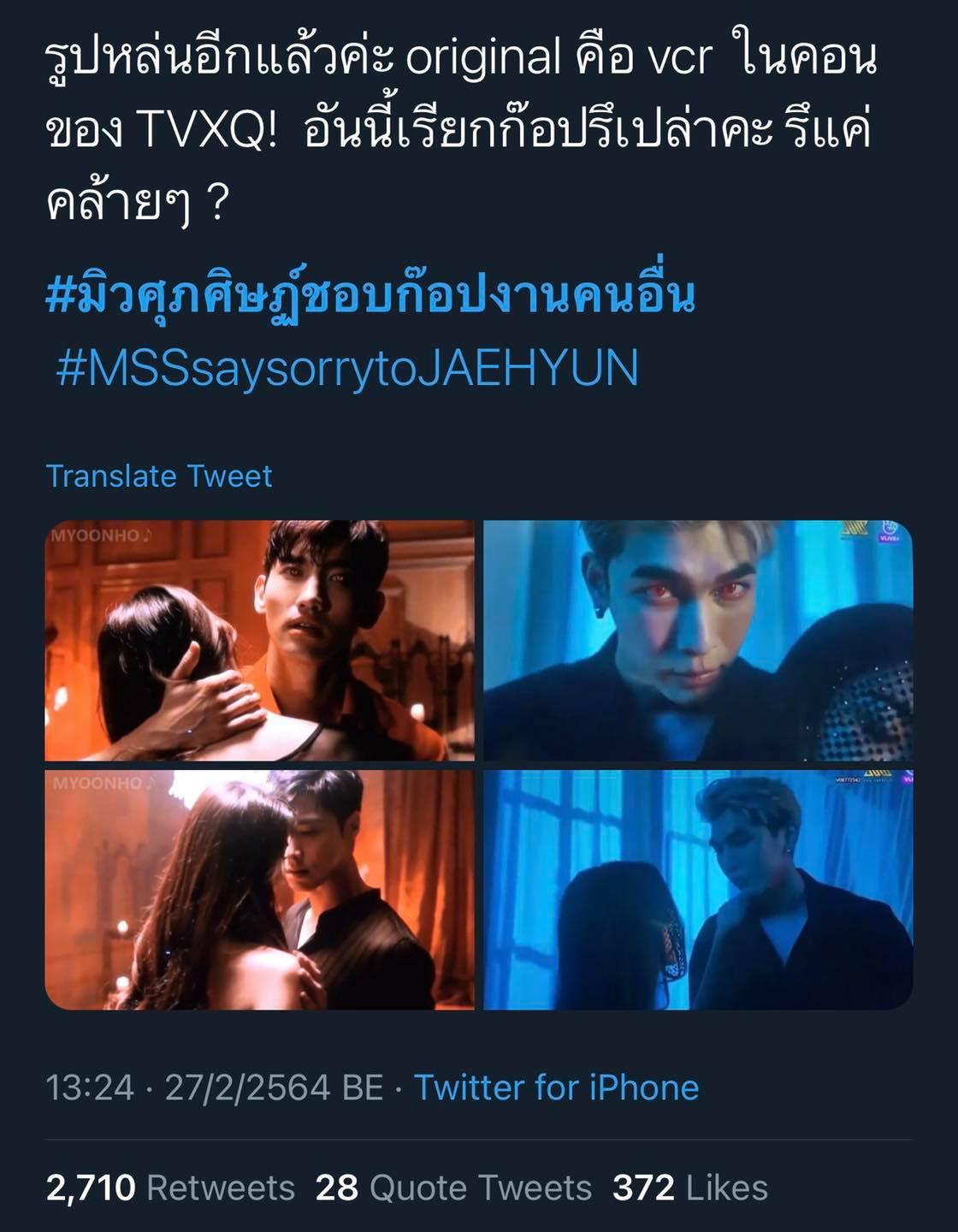The image size is (958, 1232).
Task: Open the top-right blue close-up photo
Action: (698, 640)
